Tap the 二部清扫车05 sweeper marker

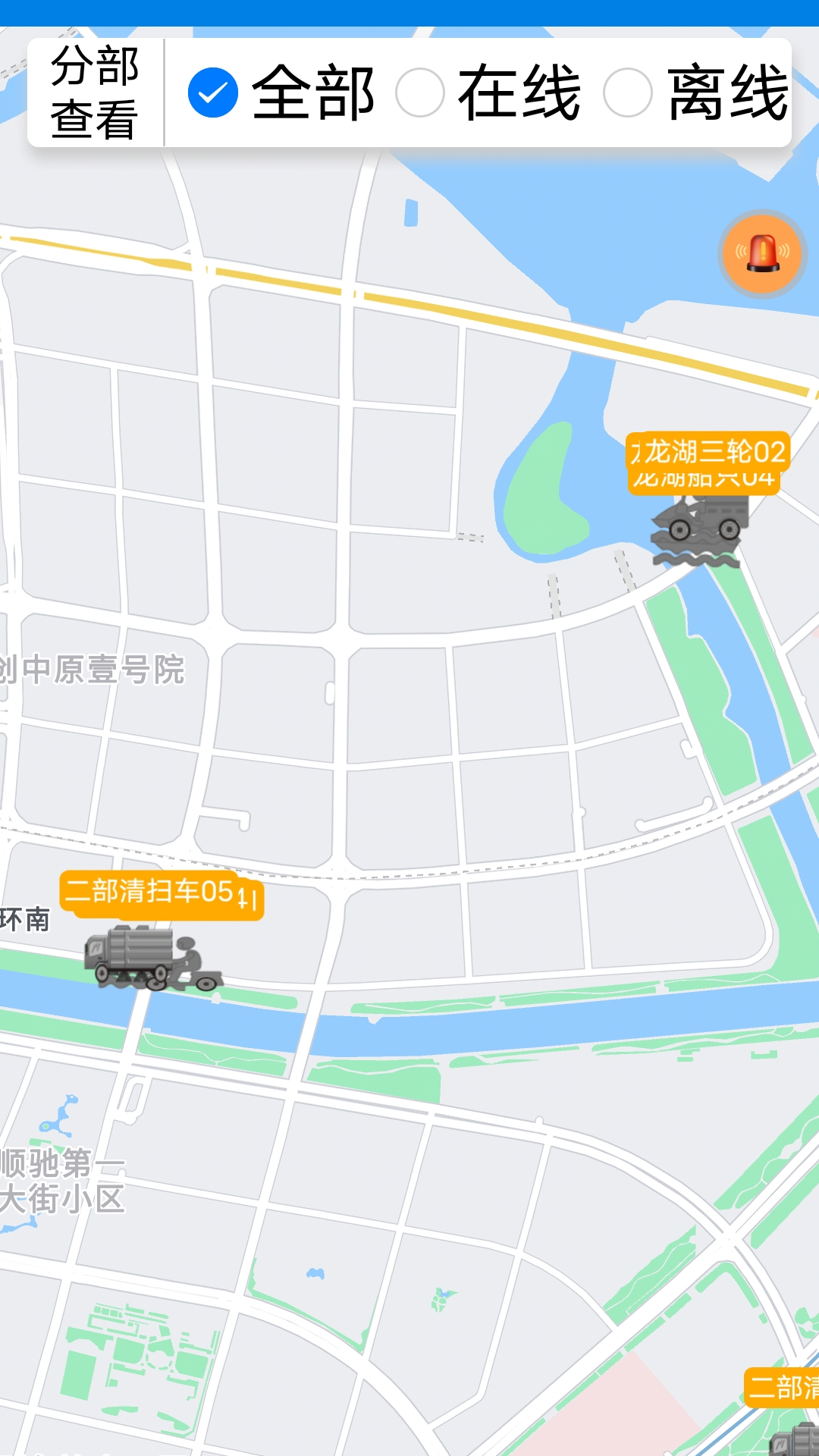(148, 891)
